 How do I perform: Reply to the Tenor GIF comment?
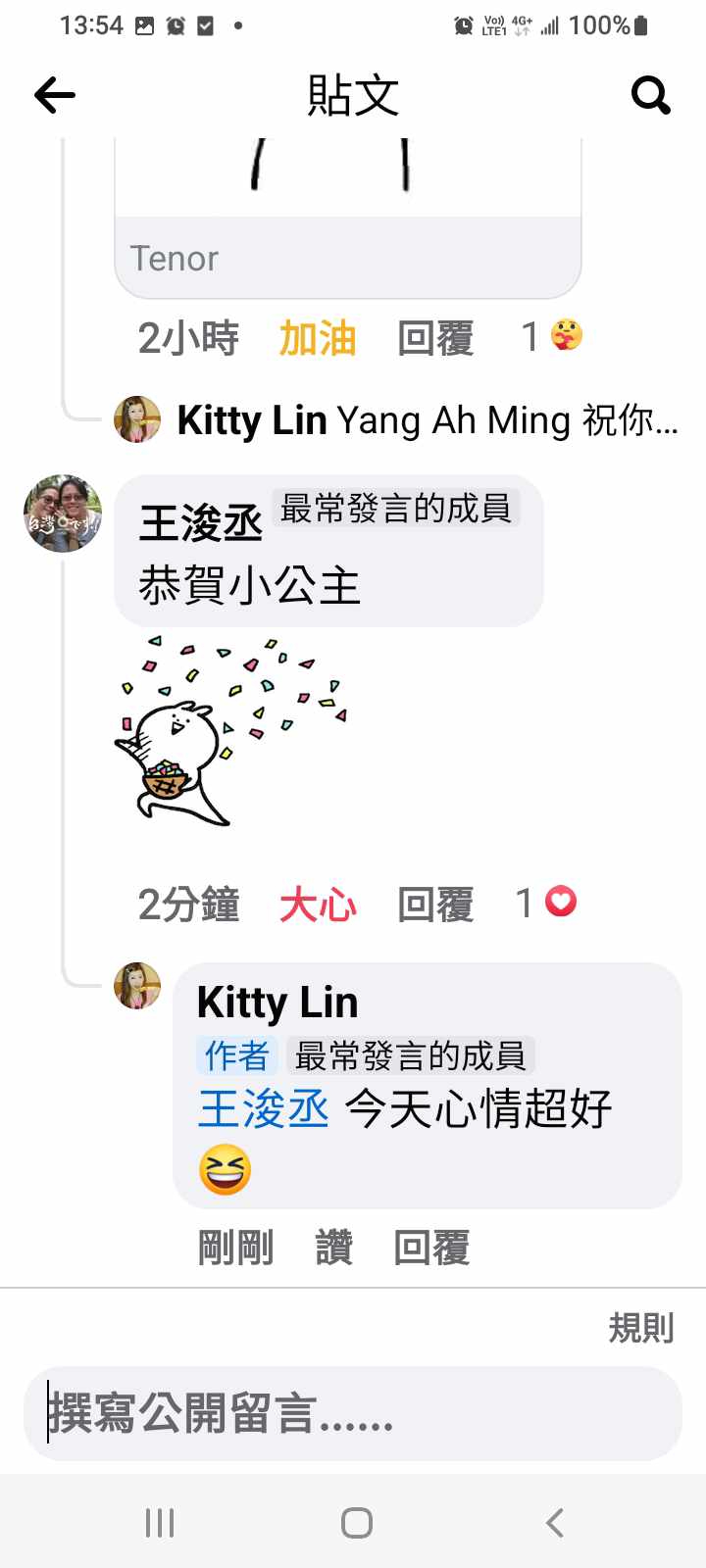[x=435, y=338]
